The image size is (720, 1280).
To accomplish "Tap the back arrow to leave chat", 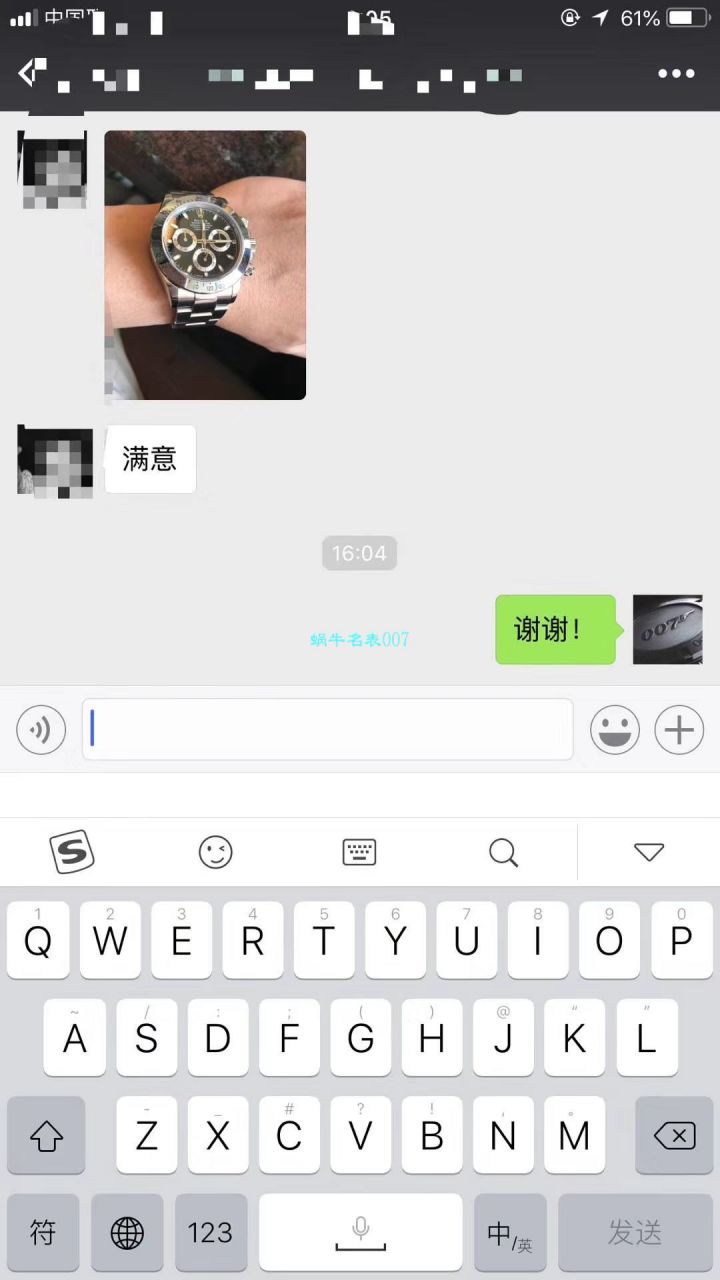I will pos(28,70).
